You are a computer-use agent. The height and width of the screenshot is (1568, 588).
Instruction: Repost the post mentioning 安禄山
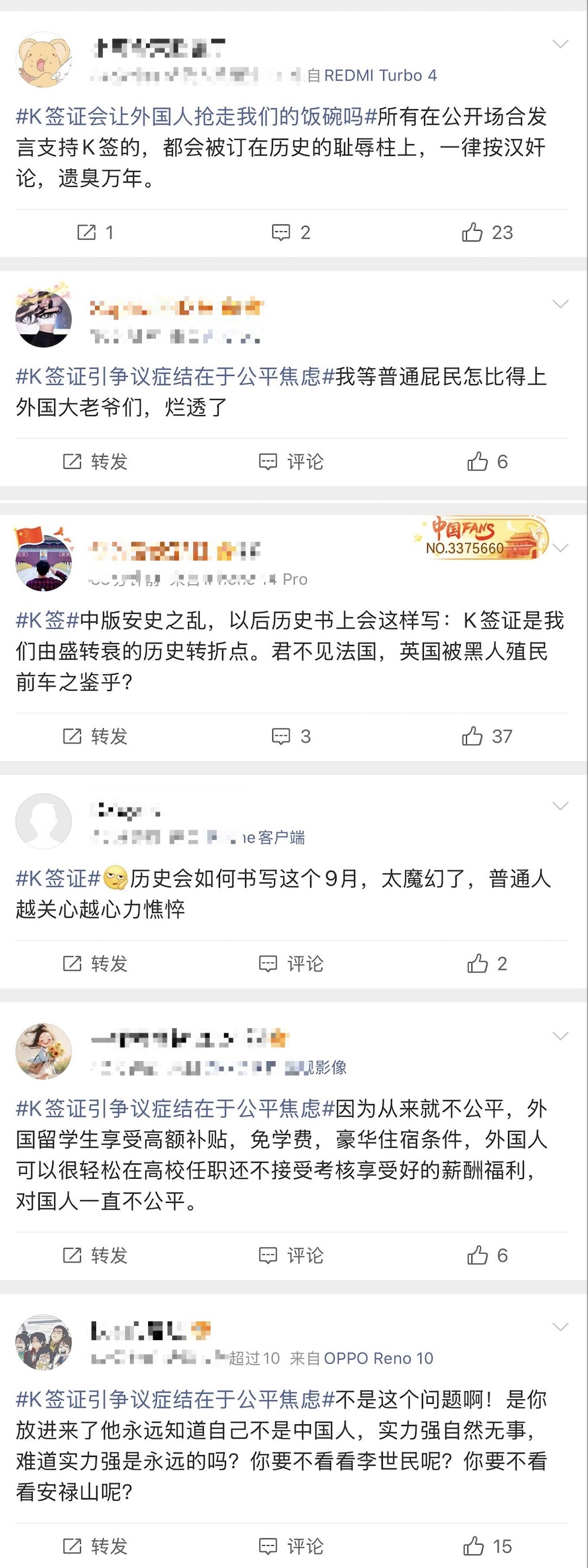95,1546
